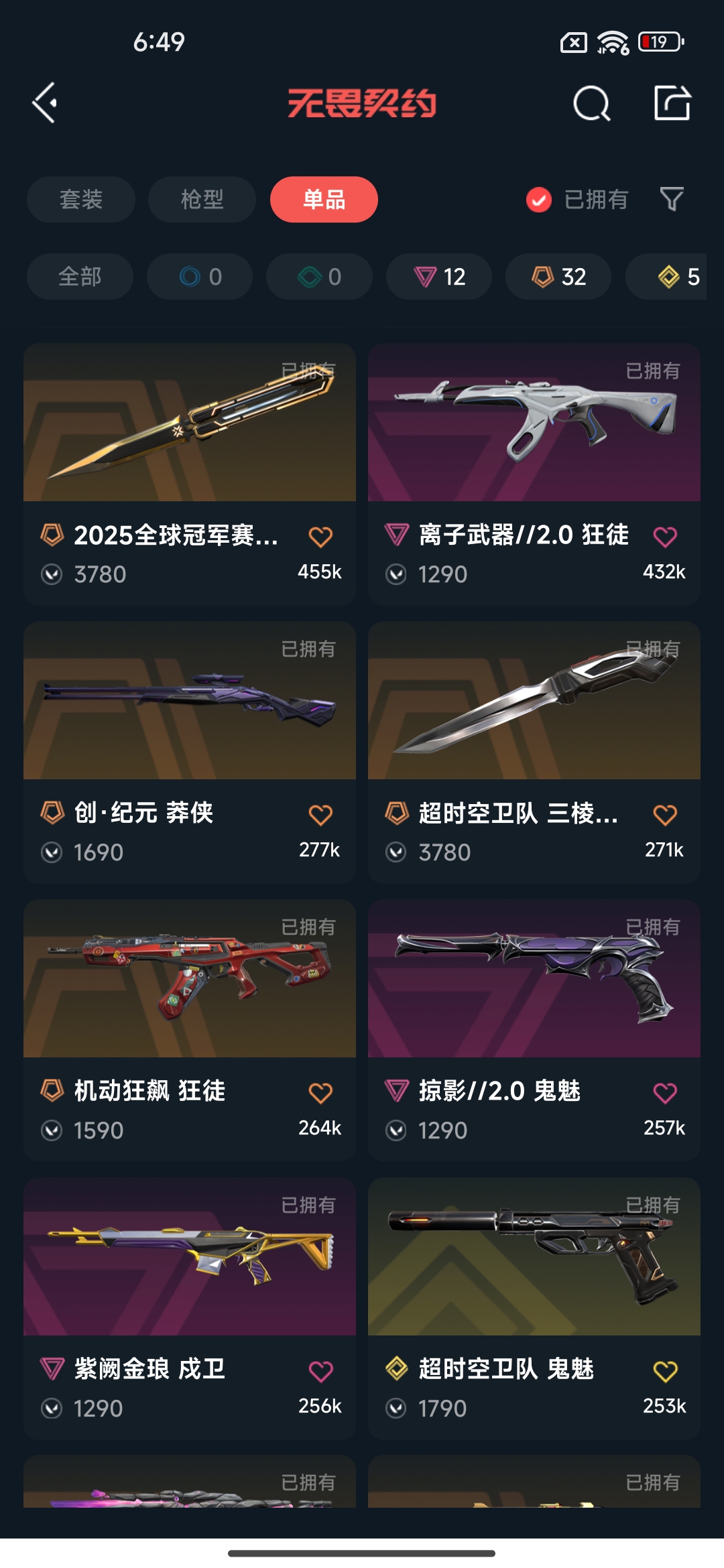Like the 掠影//2.0 鬼魅 skin

pyautogui.click(x=665, y=1093)
